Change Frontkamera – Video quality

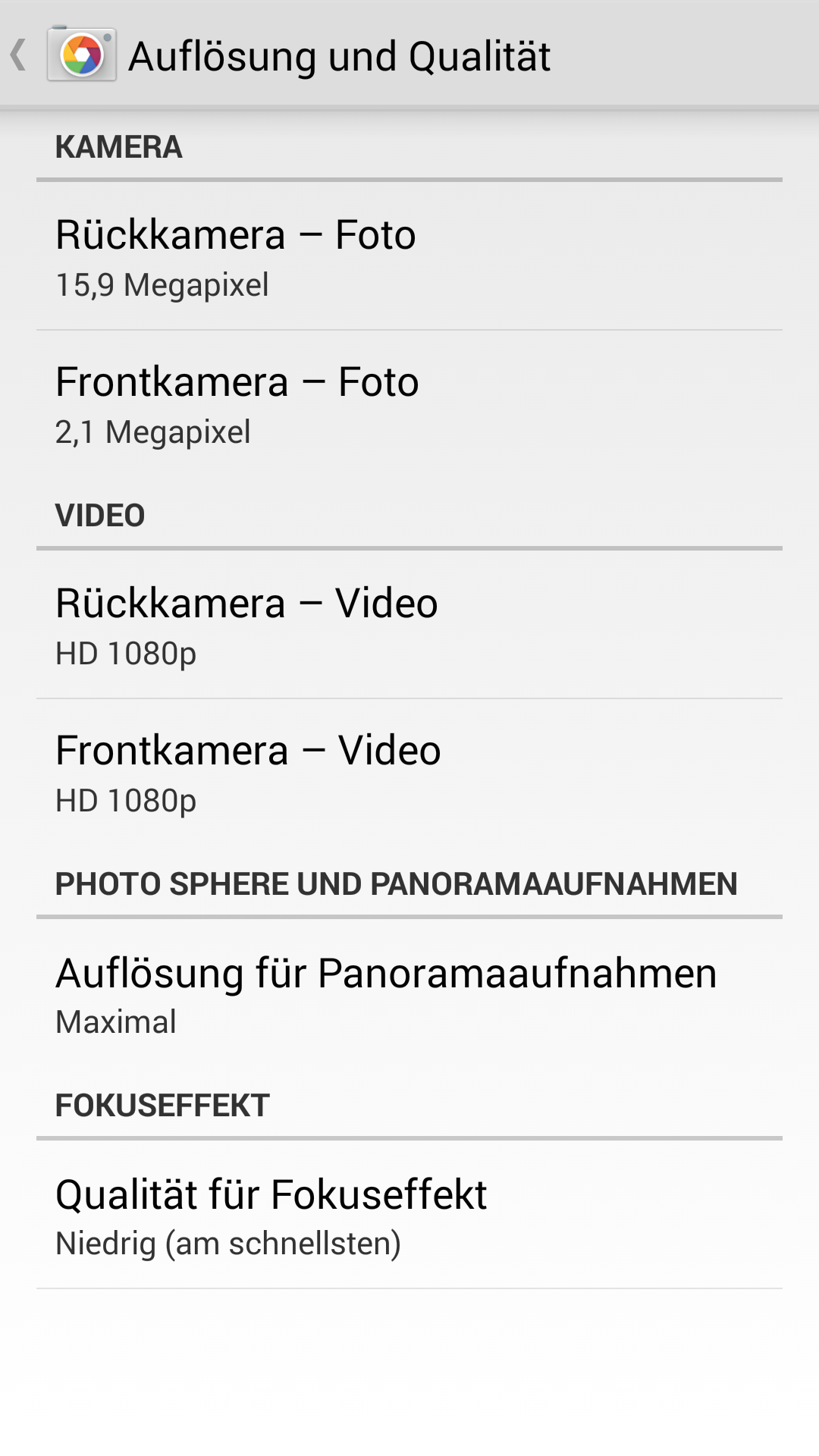(409, 772)
